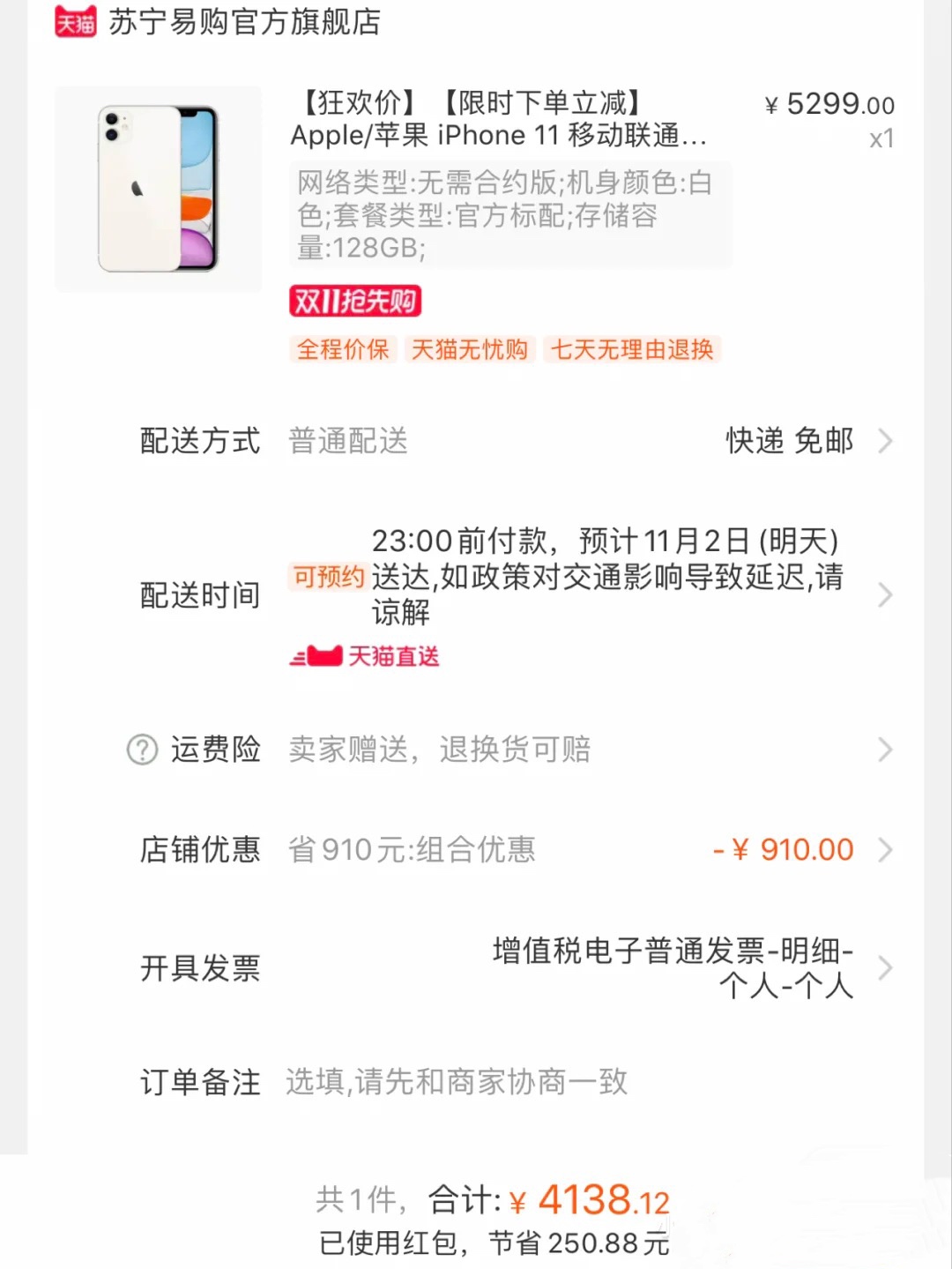Open the 店铺优惠 store discount options
Viewport: 952px width, 1269px height.
click(x=885, y=850)
